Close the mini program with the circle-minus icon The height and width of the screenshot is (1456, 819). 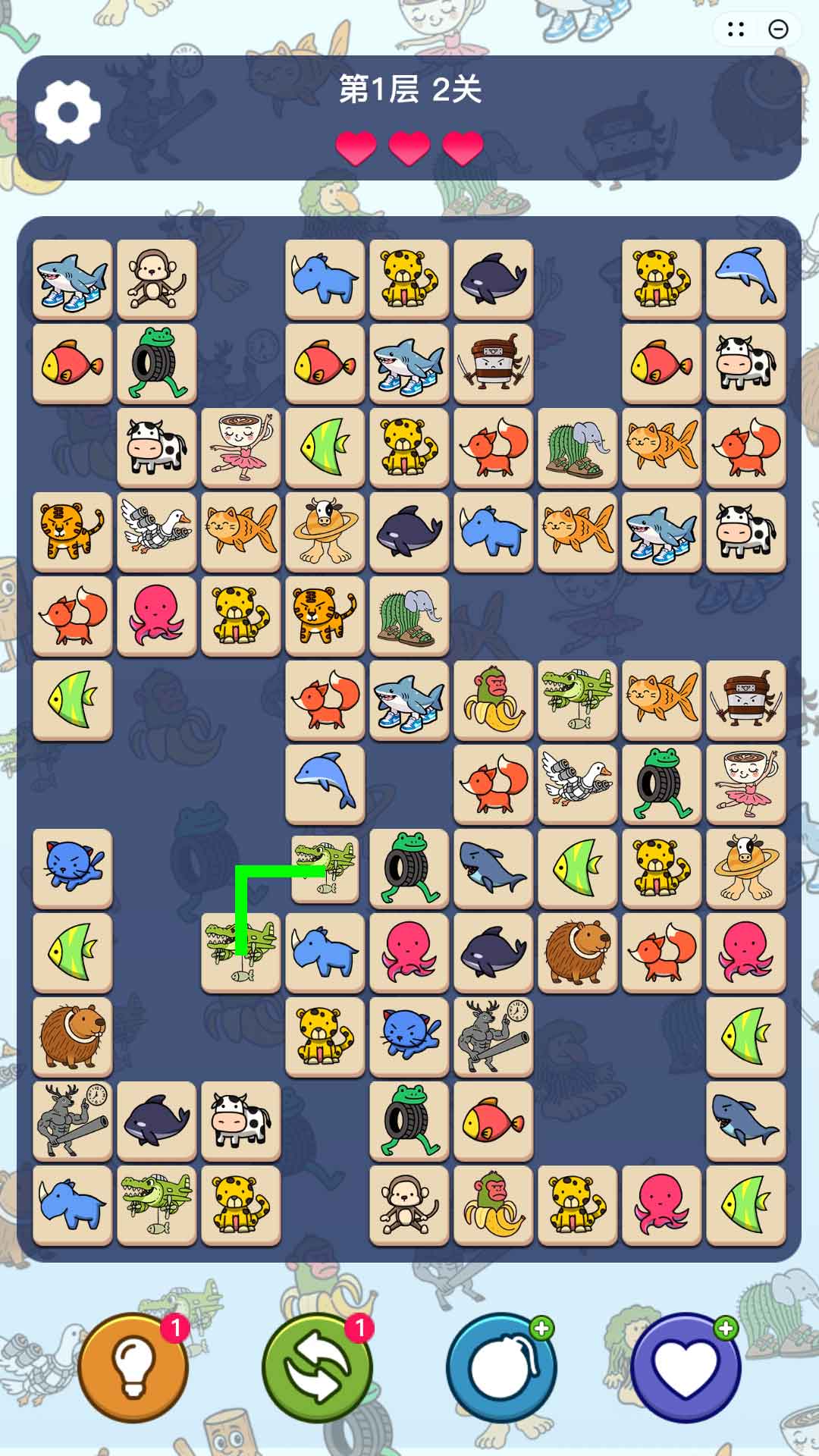(778, 30)
